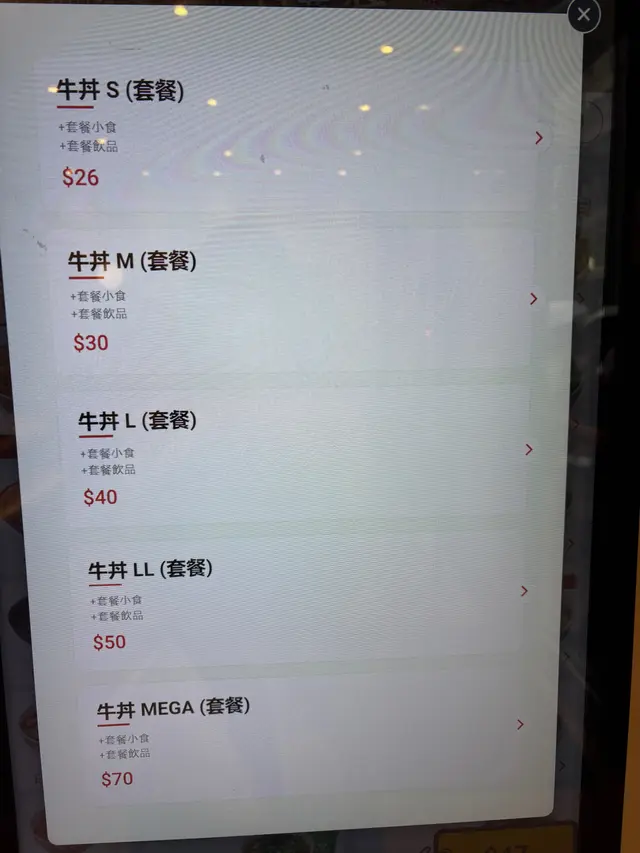Select 牛丼 MEGA (套餐) for $70
Image resolution: width=640 pixels, height=853 pixels.
(x=308, y=738)
